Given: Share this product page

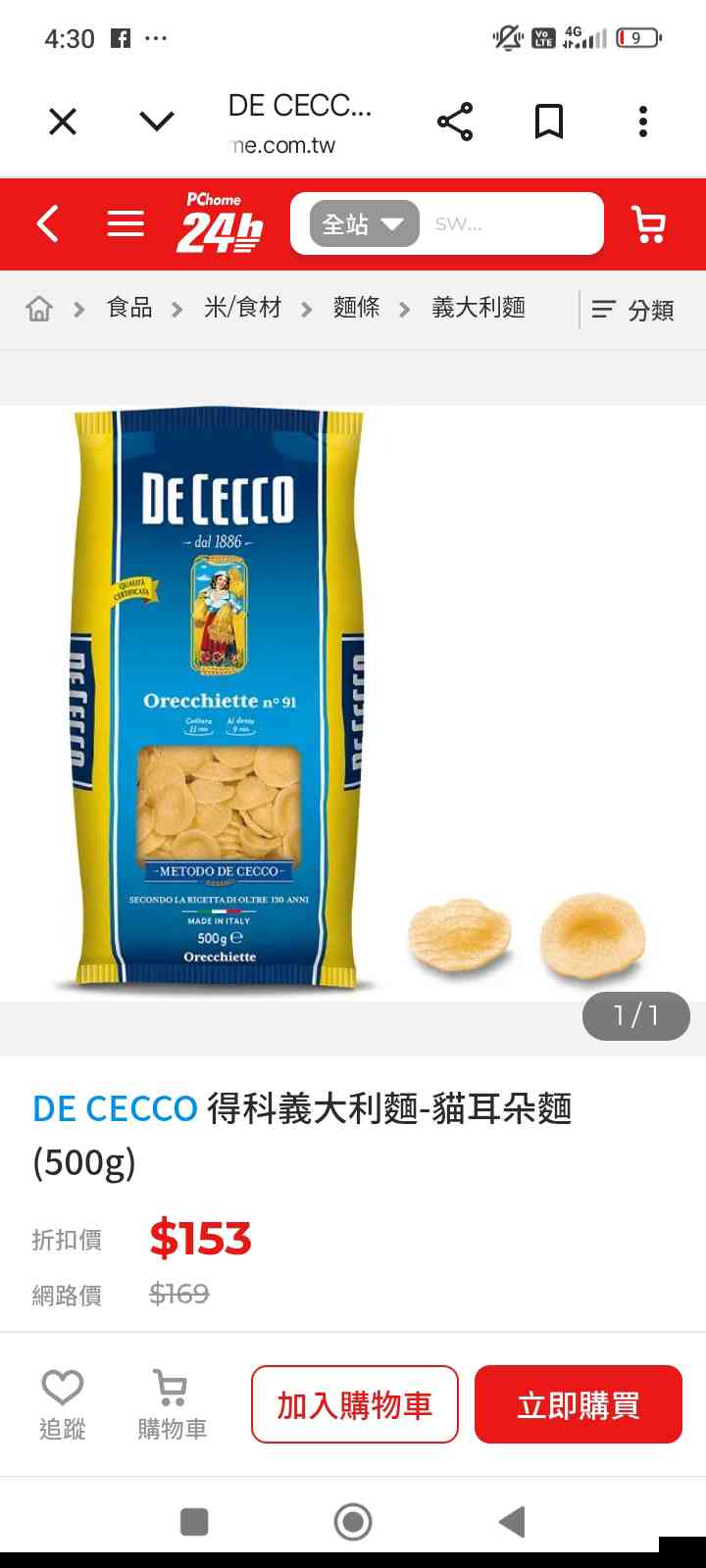Looking at the screenshot, I should (455, 122).
